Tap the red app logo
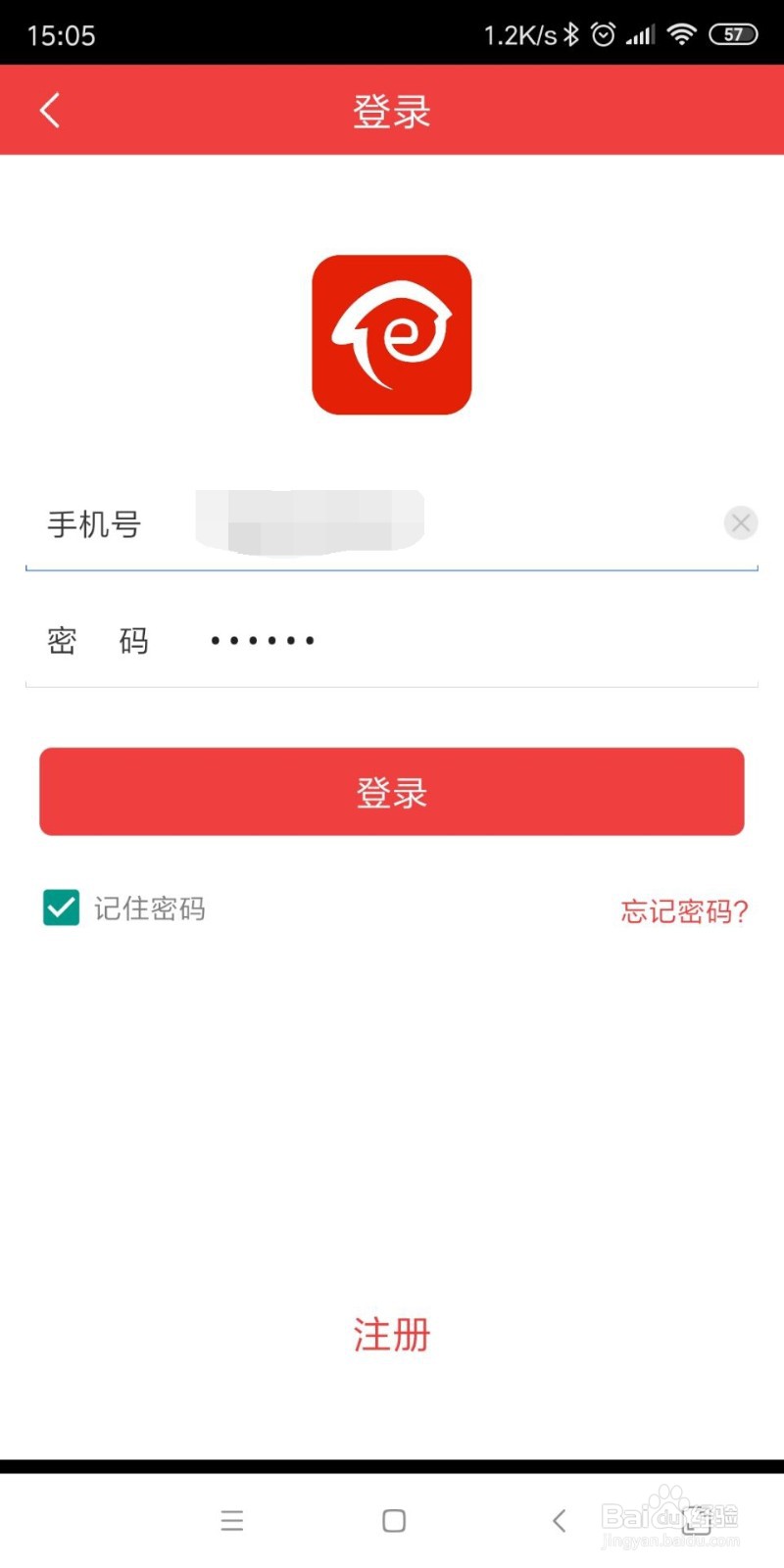 click(392, 333)
